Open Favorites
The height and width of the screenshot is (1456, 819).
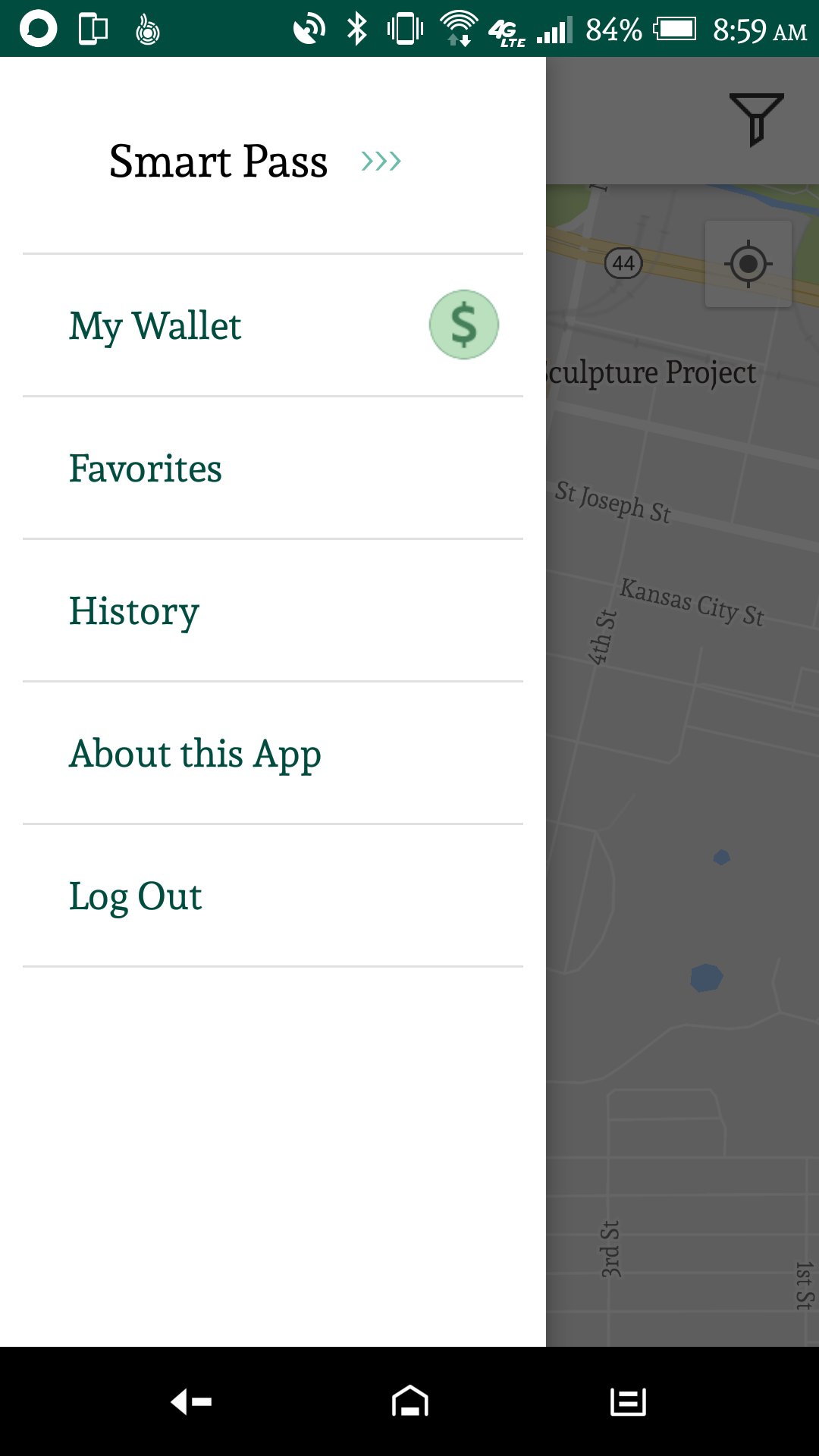[145, 469]
